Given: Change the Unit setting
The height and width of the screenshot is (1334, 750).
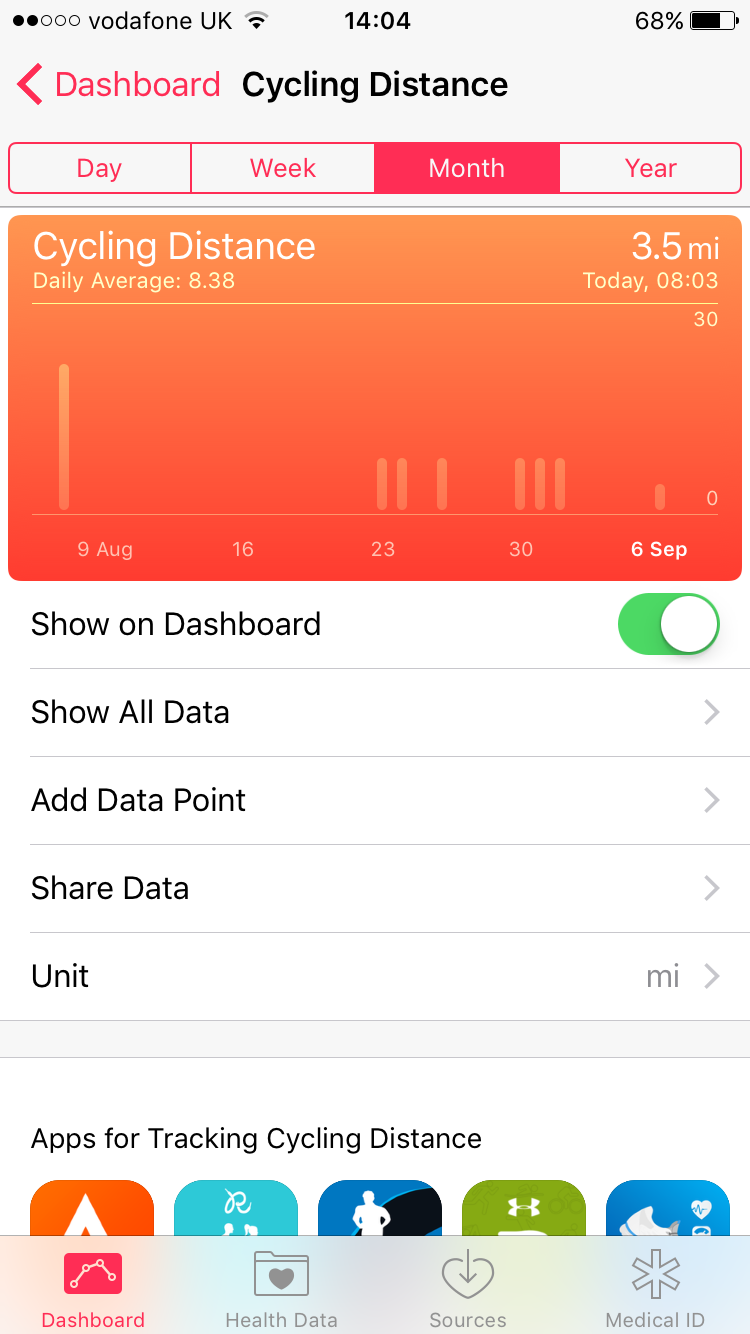Looking at the screenshot, I should pyautogui.click(x=375, y=976).
